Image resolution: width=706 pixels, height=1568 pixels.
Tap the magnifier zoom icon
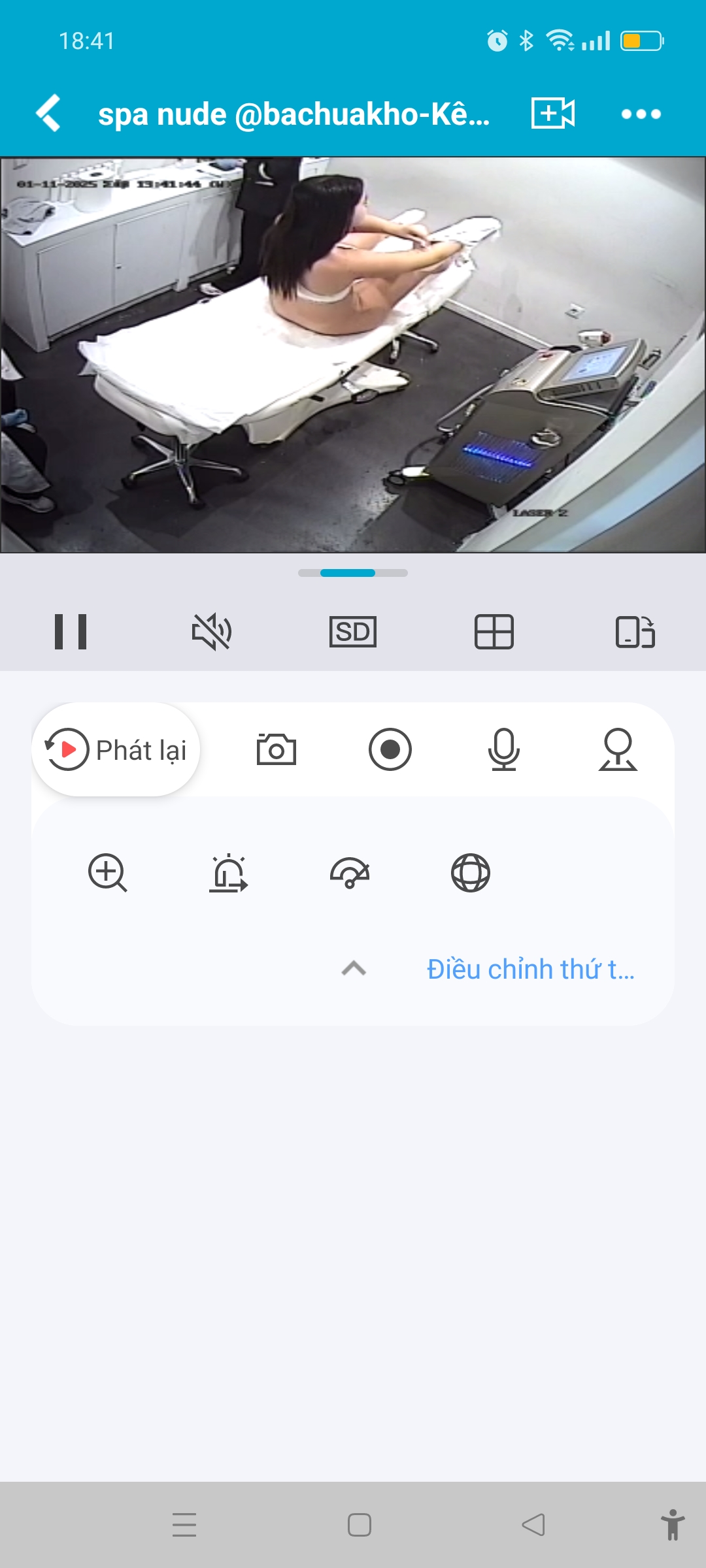[107, 873]
